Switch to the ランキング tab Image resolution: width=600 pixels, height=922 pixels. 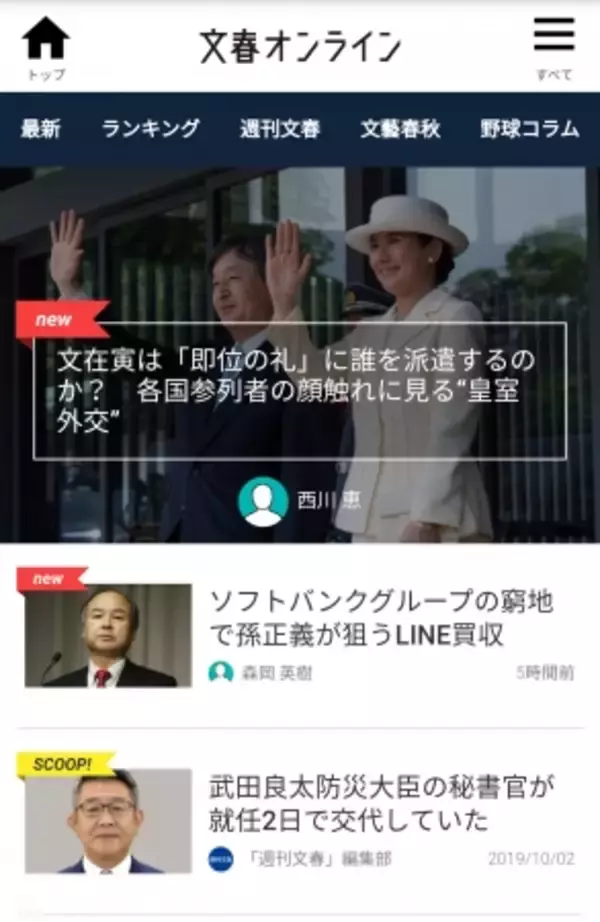click(150, 129)
